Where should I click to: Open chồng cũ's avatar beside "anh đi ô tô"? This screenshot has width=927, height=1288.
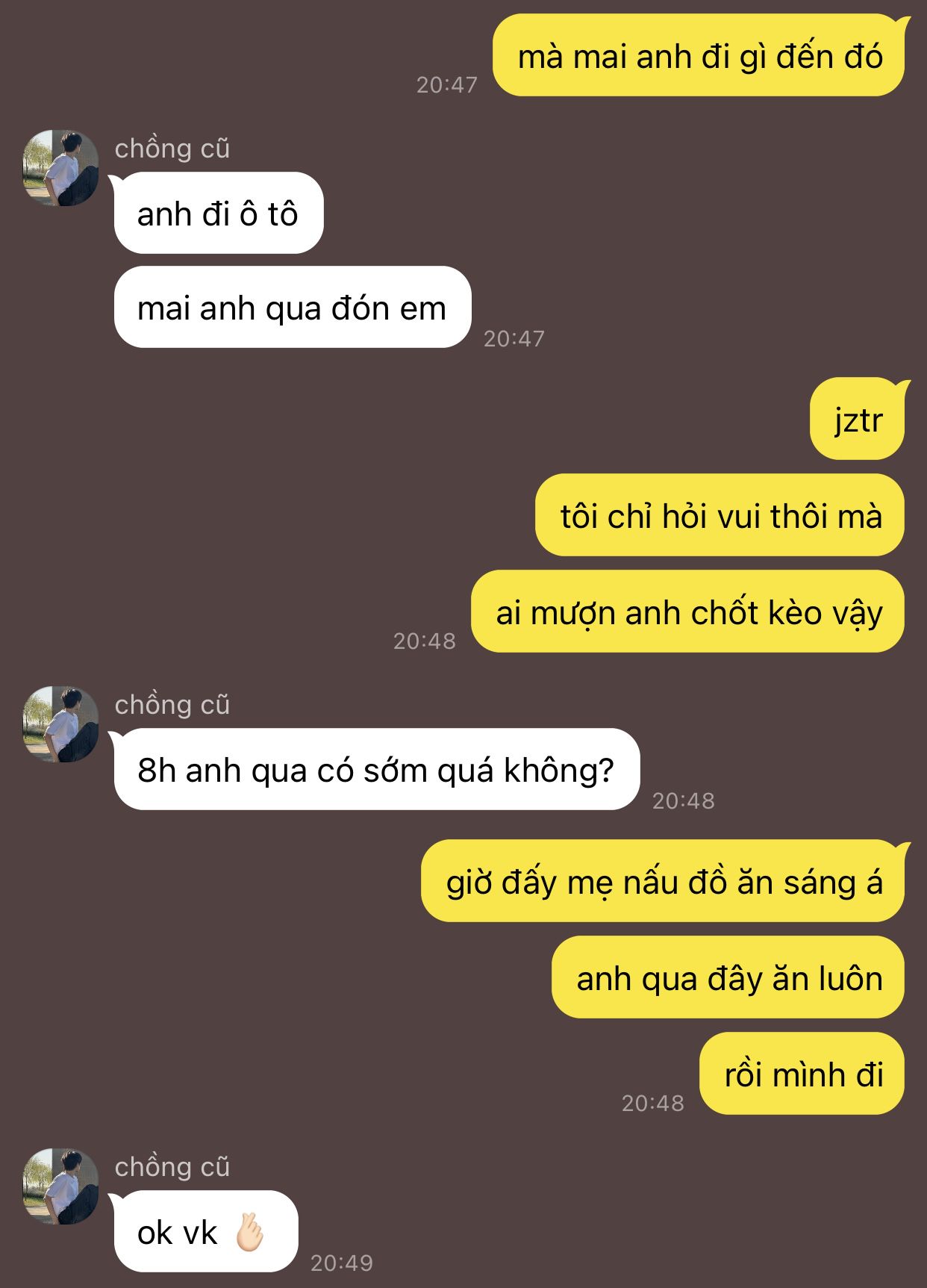click(60, 168)
